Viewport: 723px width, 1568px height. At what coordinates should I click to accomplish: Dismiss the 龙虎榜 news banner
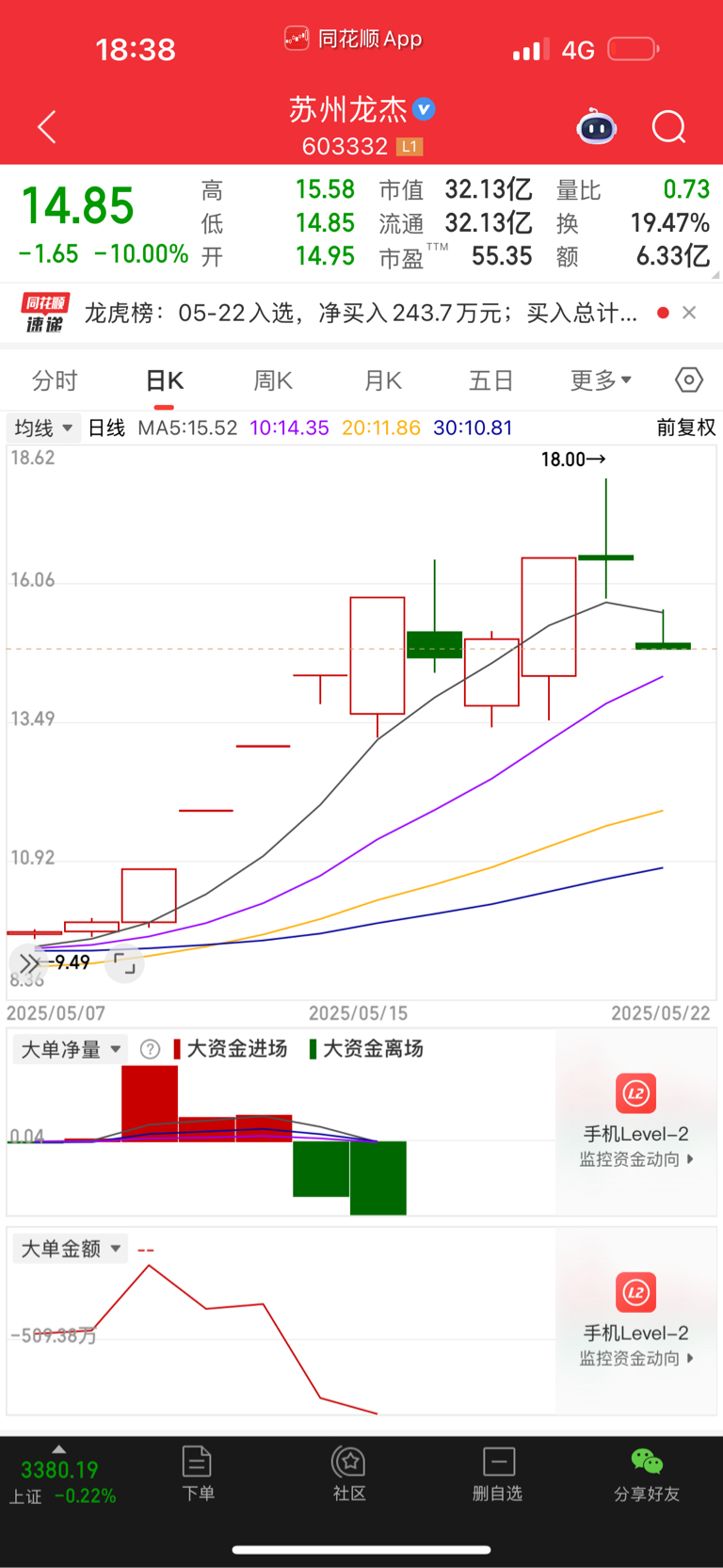[x=689, y=313]
